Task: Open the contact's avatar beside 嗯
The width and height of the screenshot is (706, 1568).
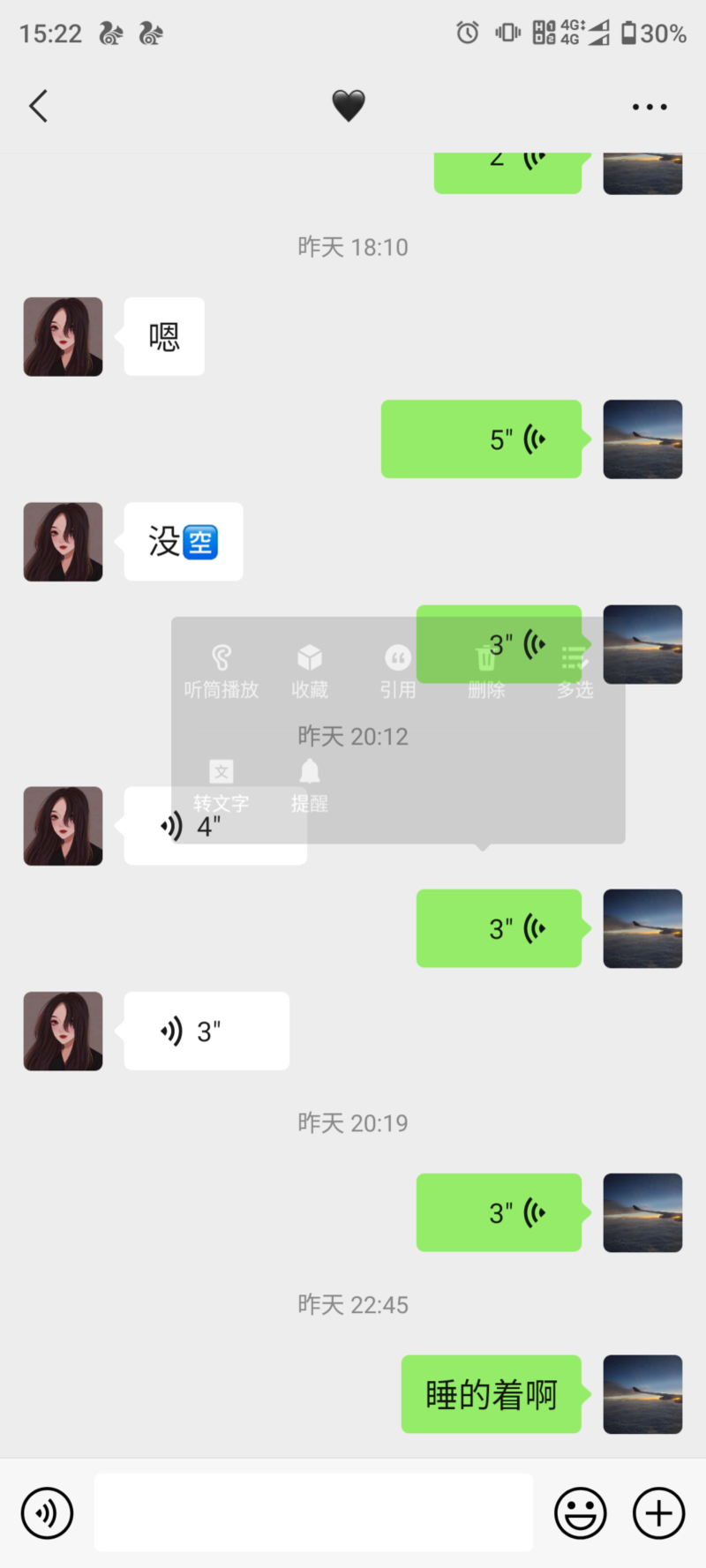Action: point(63,337)
